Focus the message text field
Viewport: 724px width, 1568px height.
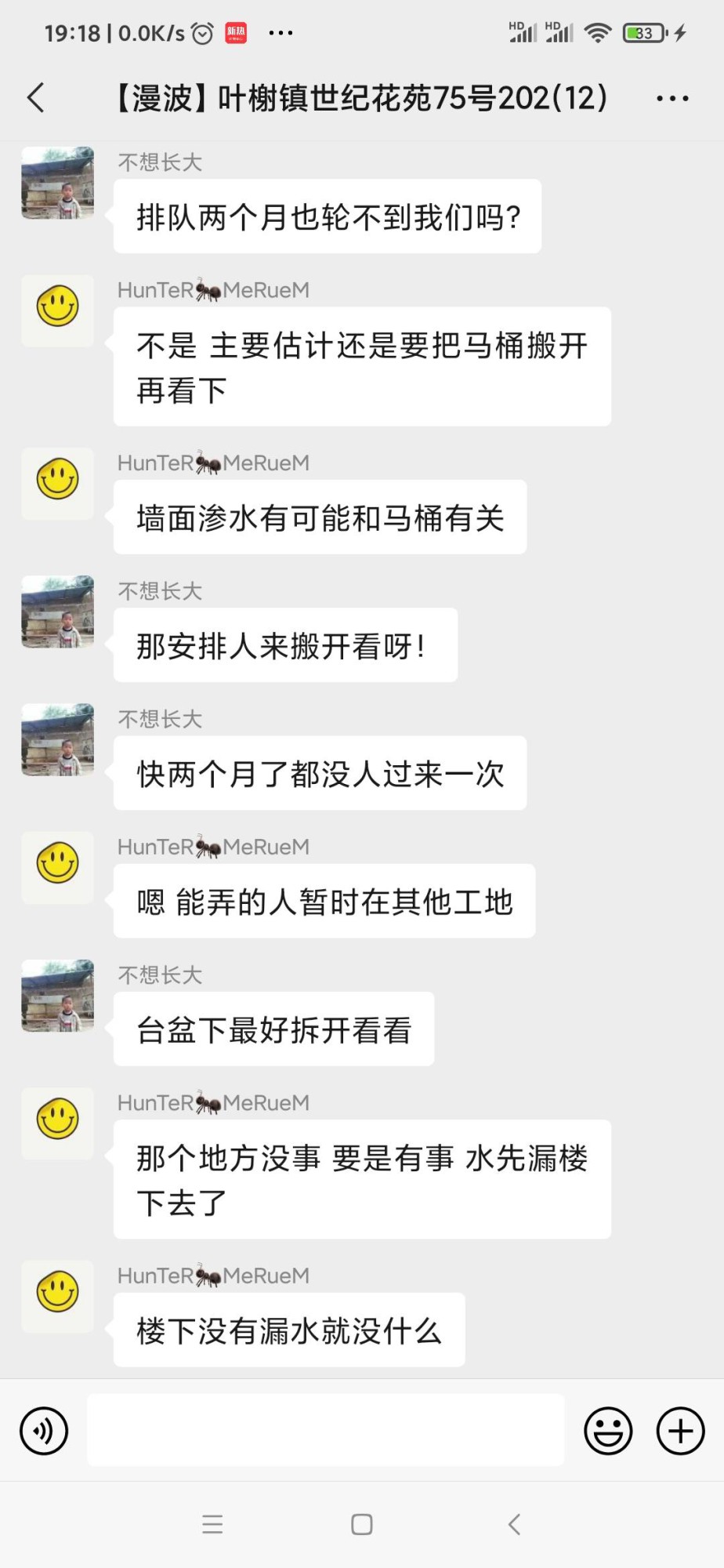(x=325, y=1430)
